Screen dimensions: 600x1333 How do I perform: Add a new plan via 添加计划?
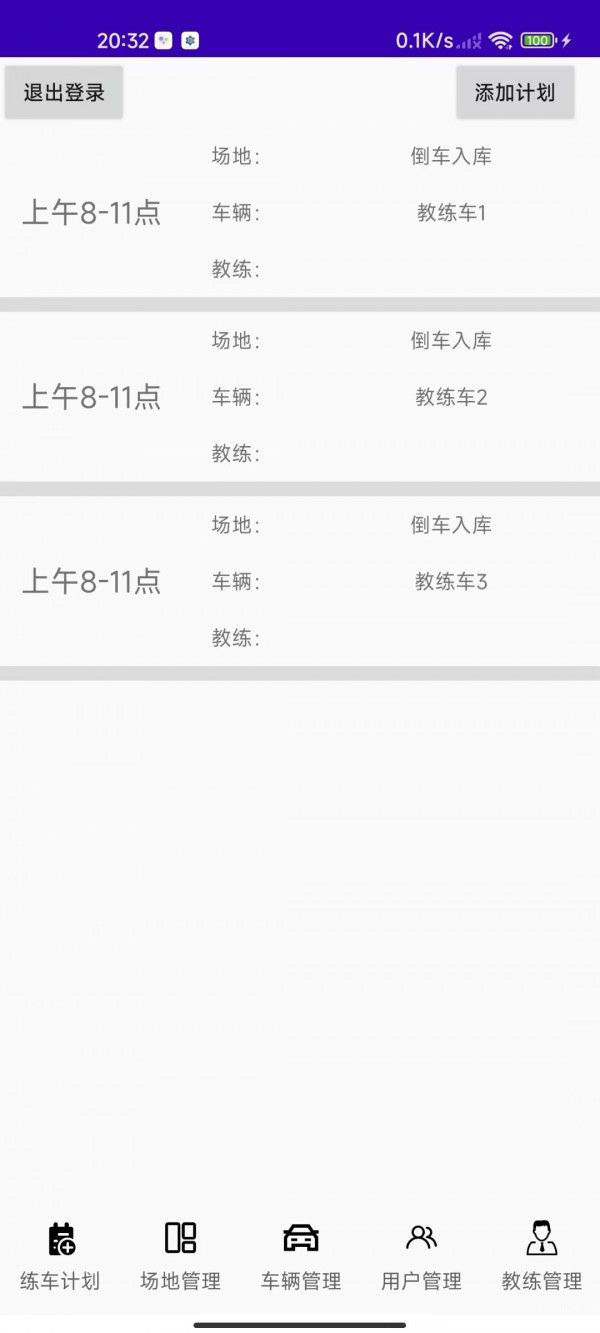pyautogui.click(x=515, y=93)
